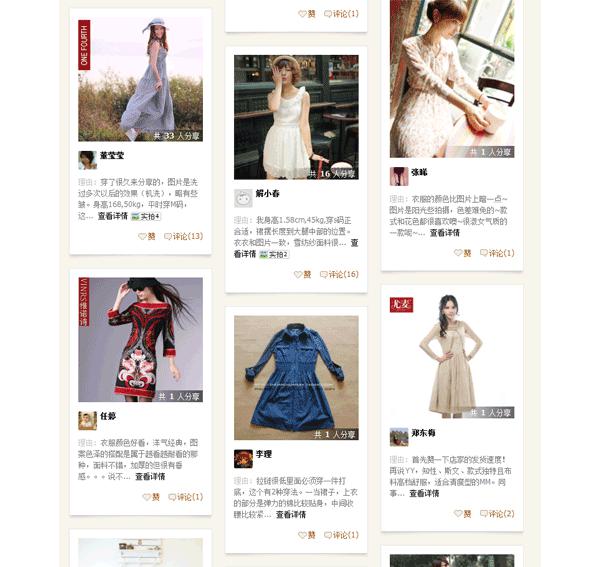Open comments on 任婷's post

tap(186, 497)
